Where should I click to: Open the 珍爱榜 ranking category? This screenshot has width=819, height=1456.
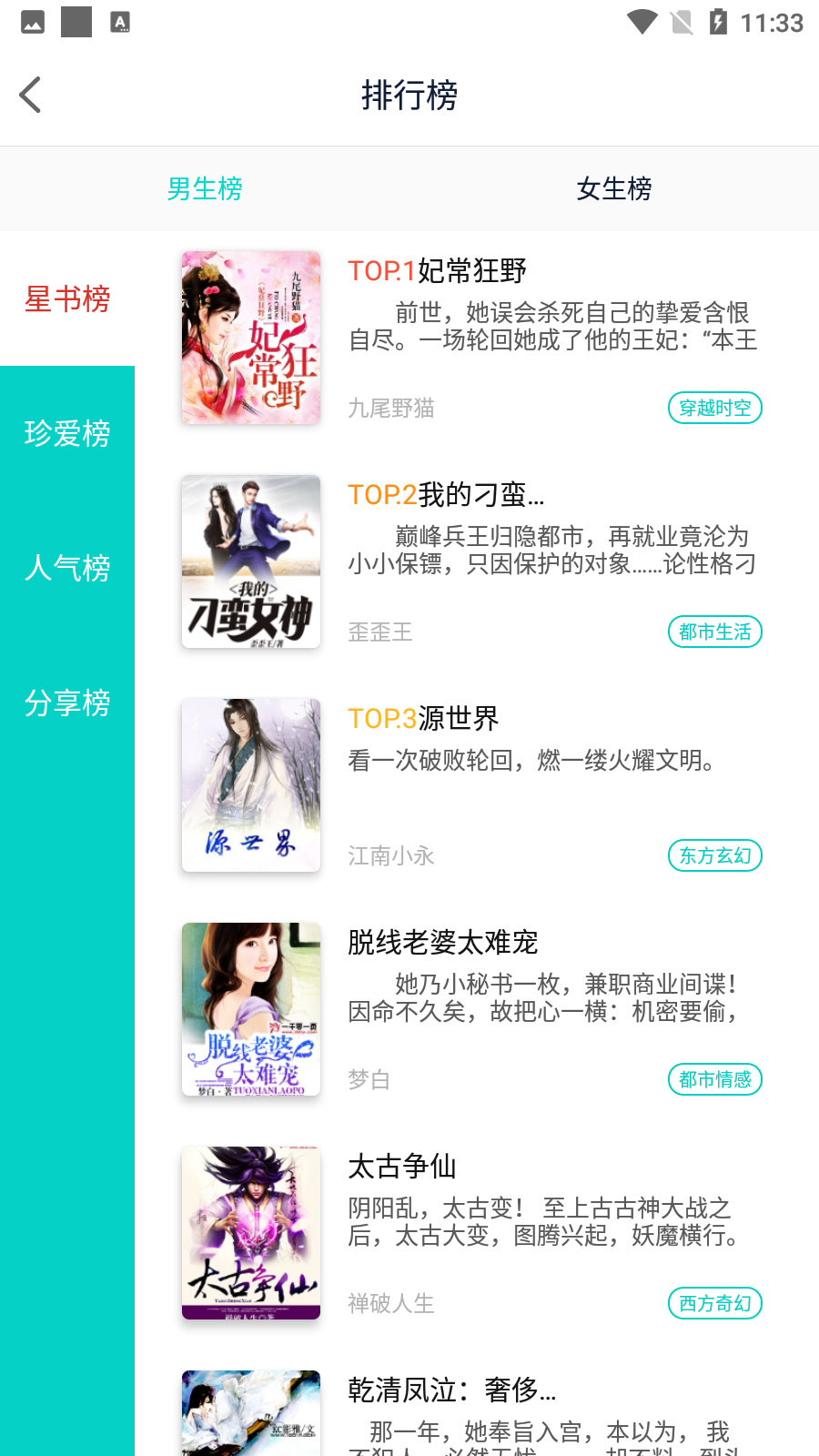[x=66, y=435]
